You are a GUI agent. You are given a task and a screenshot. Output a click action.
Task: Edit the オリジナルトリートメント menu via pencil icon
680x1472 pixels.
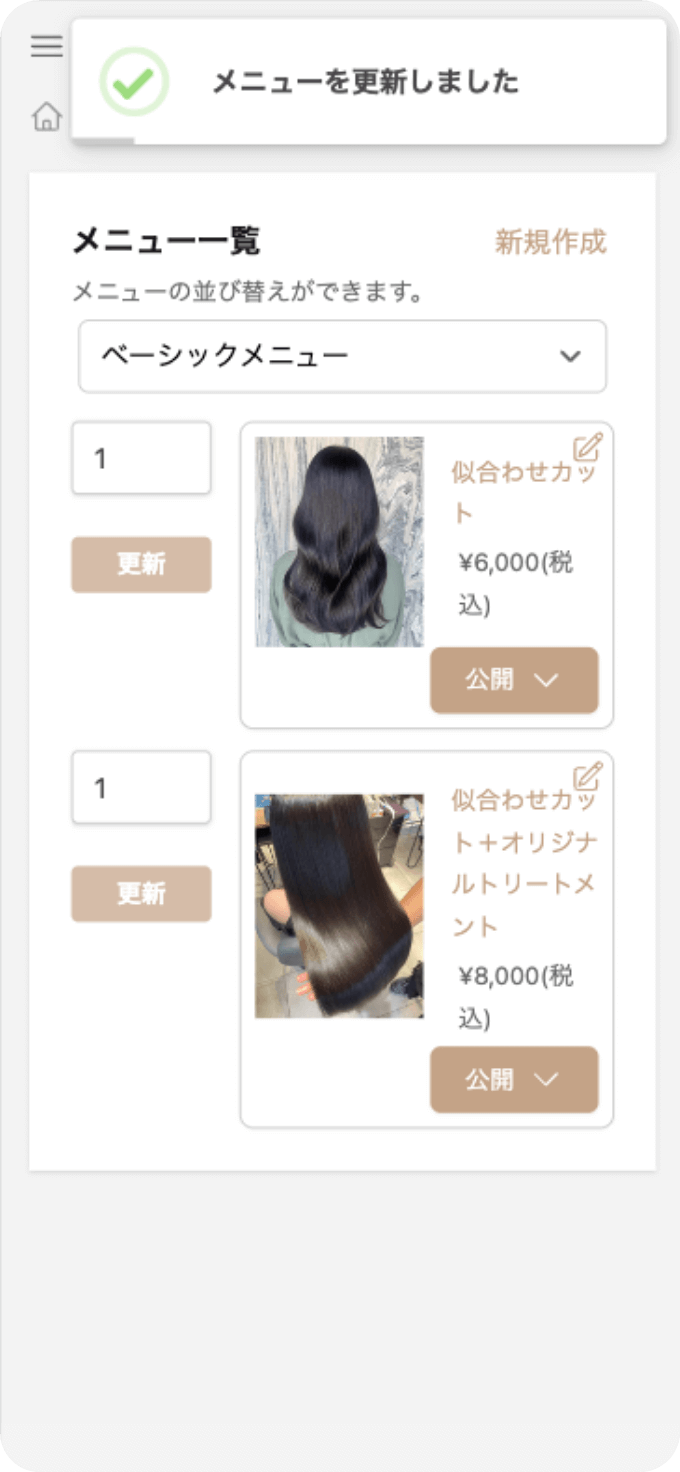coord(588,776)
